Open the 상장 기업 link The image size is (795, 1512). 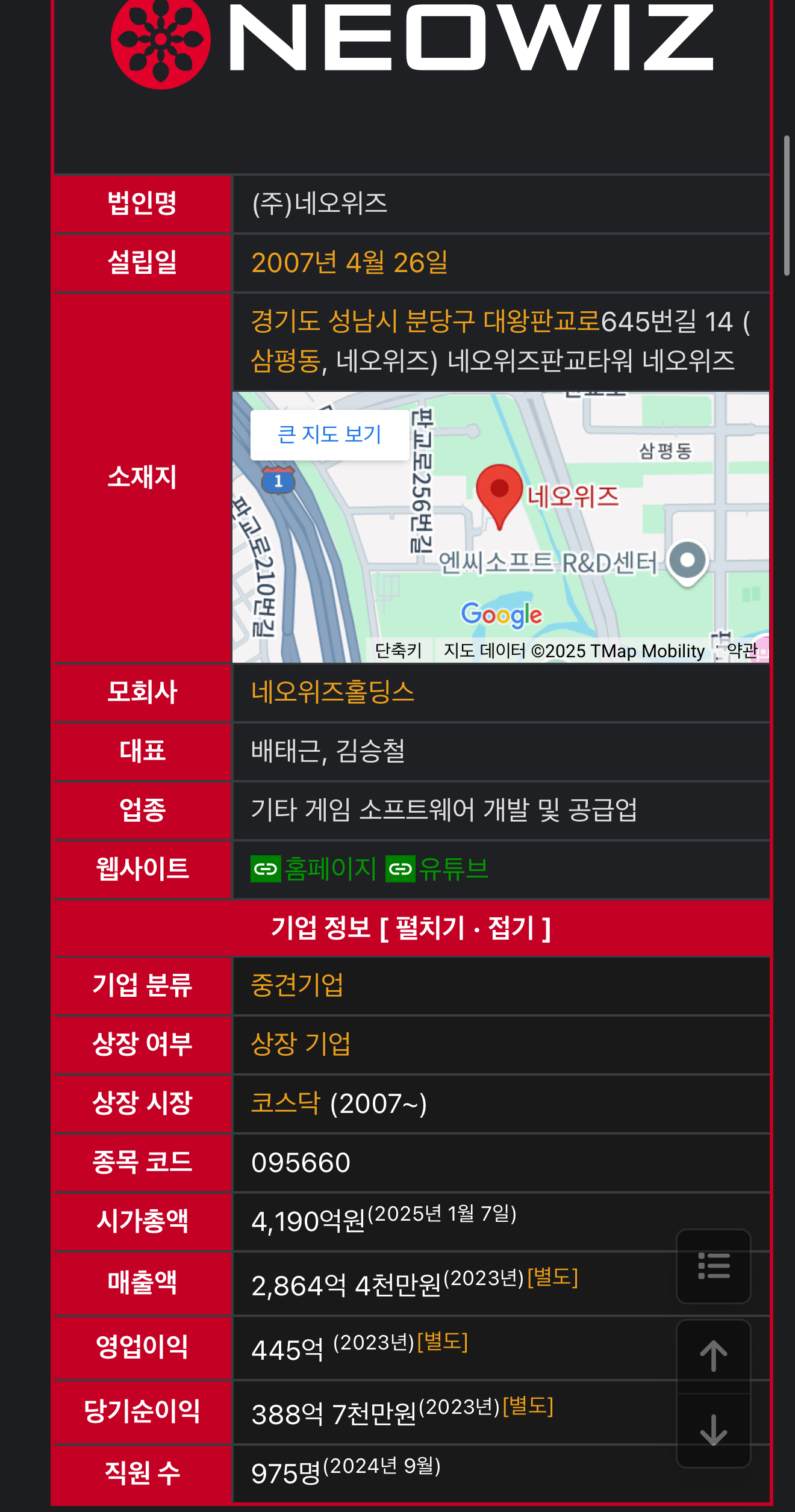(x=301, y=1044)
